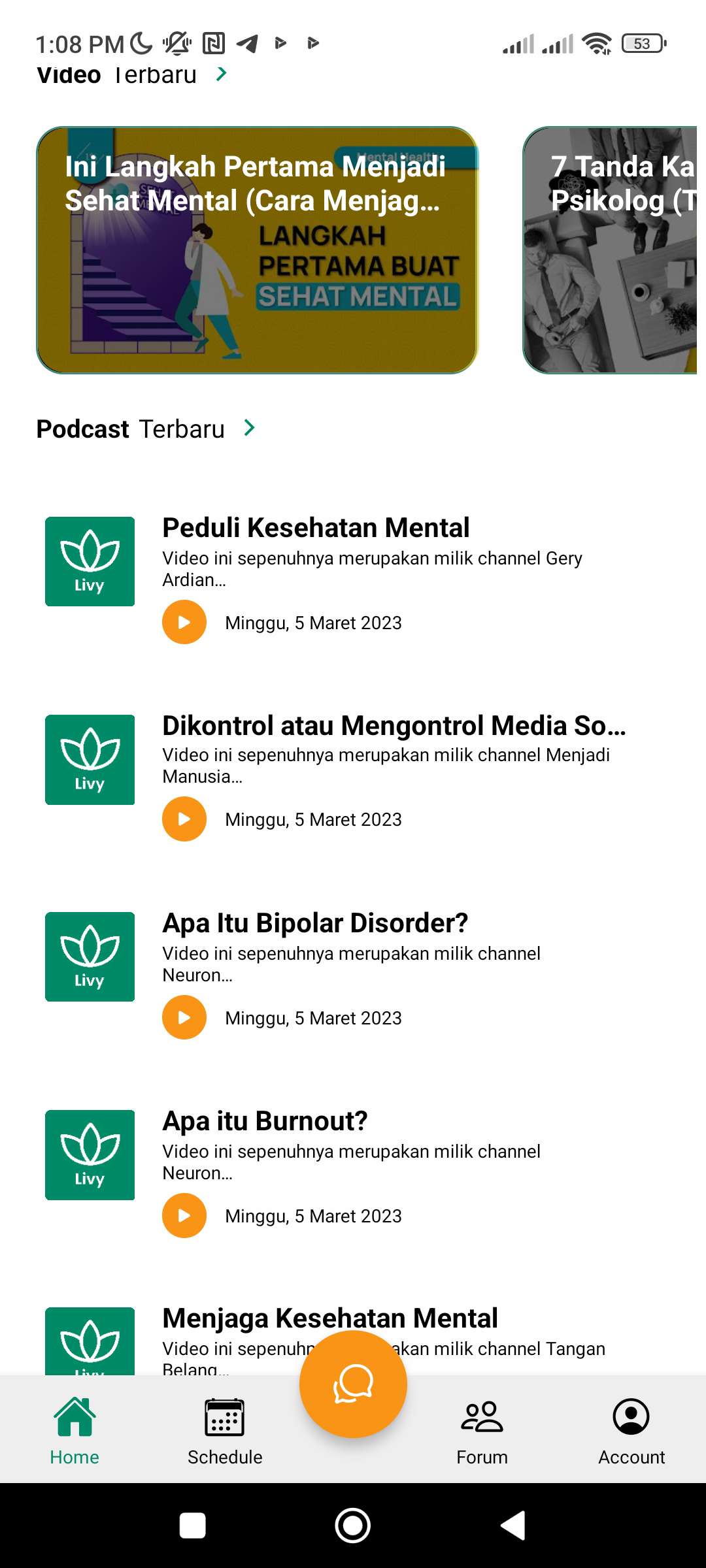Play the Apa itu Burnout podcast
Viewport: 706px width, 1568px height.
point(184,1215)
